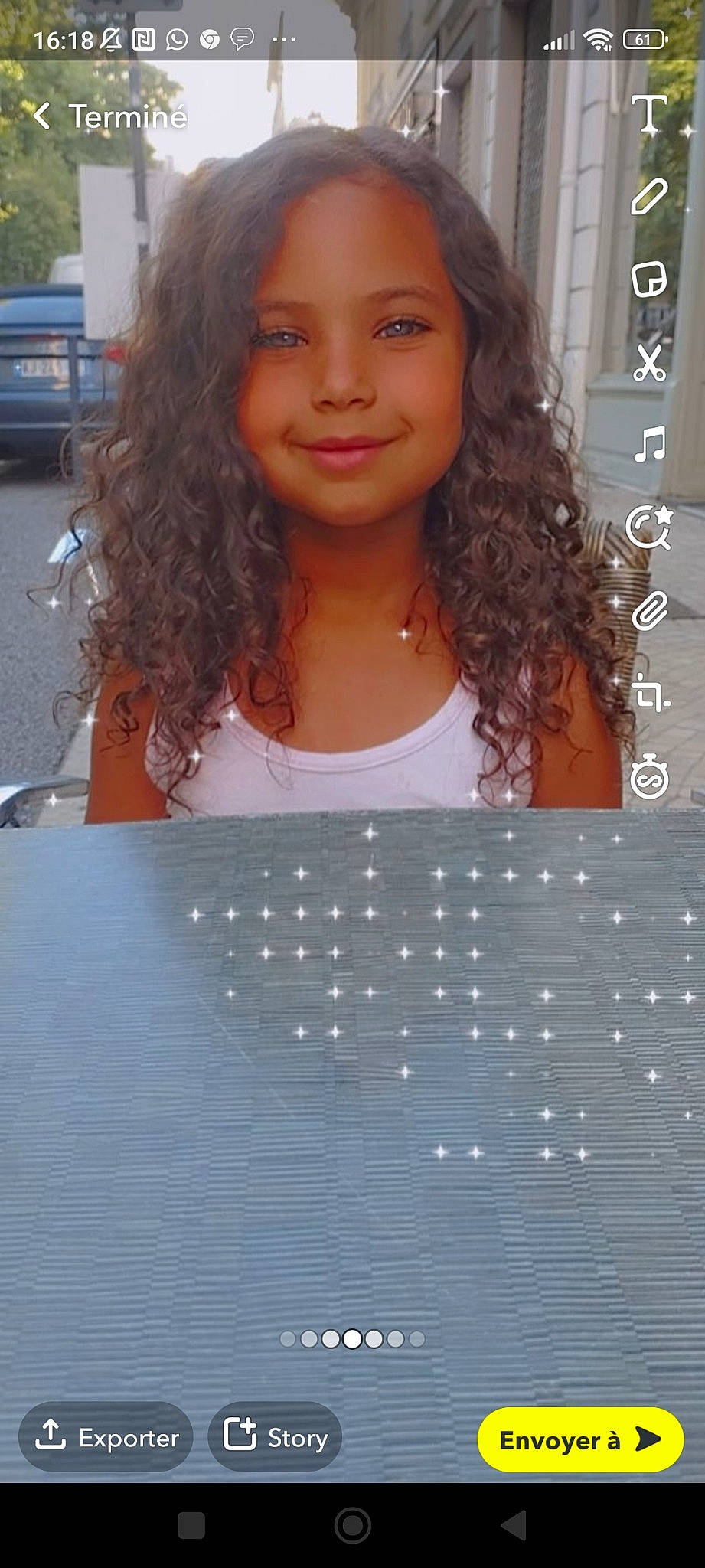Open the lens search star icon
The image size is (705, 1568).
click(649, 528)
